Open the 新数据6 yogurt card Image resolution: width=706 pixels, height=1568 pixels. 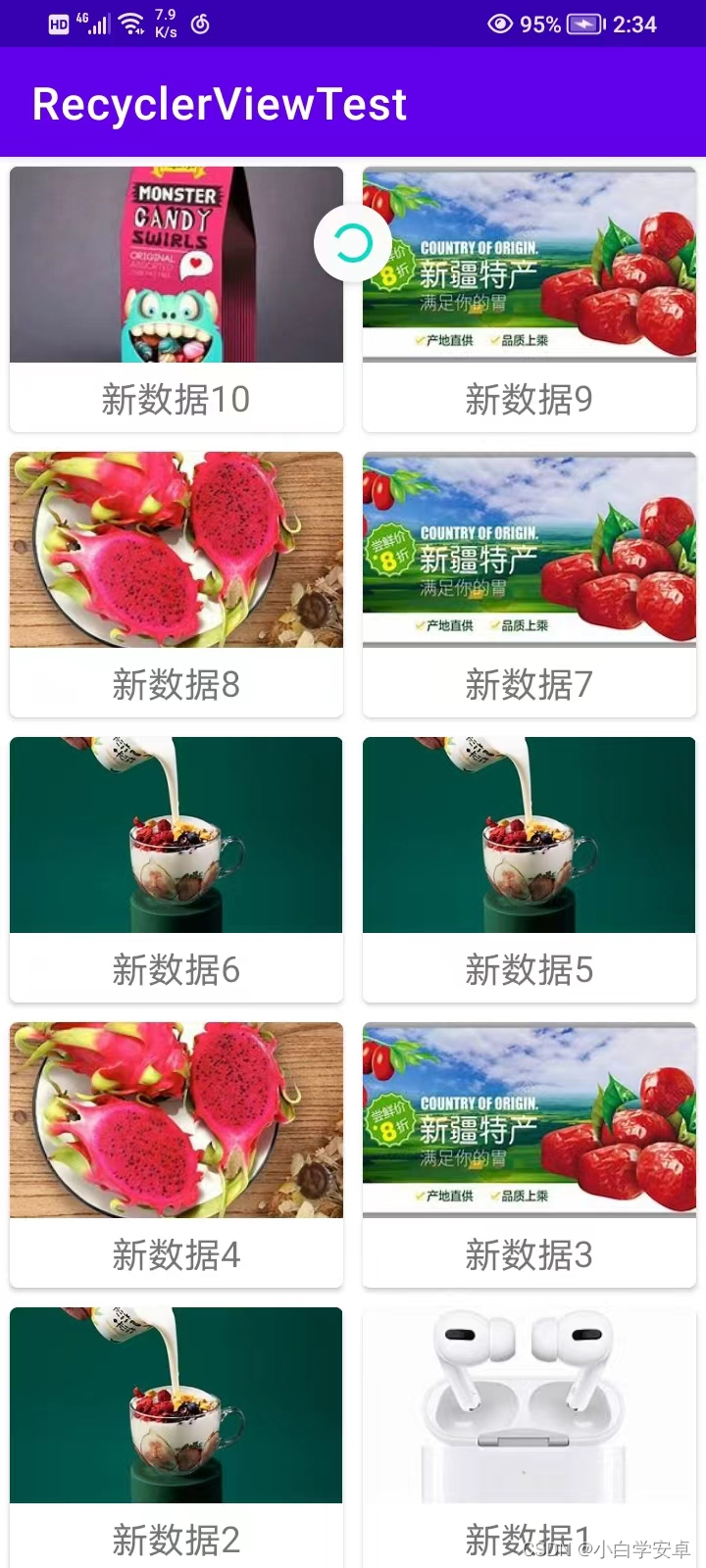click(176, 869)
